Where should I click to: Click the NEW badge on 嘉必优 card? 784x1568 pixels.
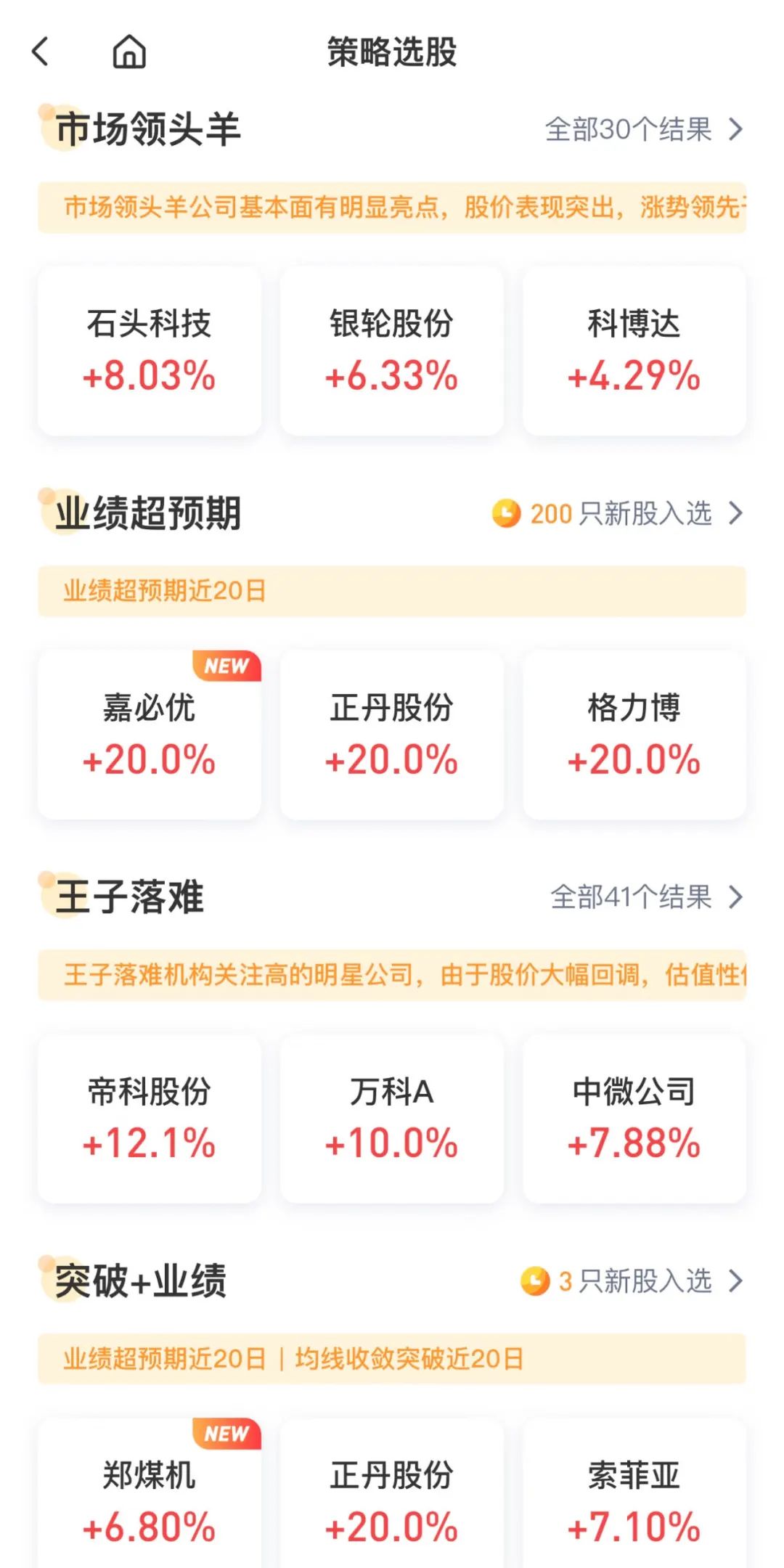pyautogui.click(x=227, y=666)
